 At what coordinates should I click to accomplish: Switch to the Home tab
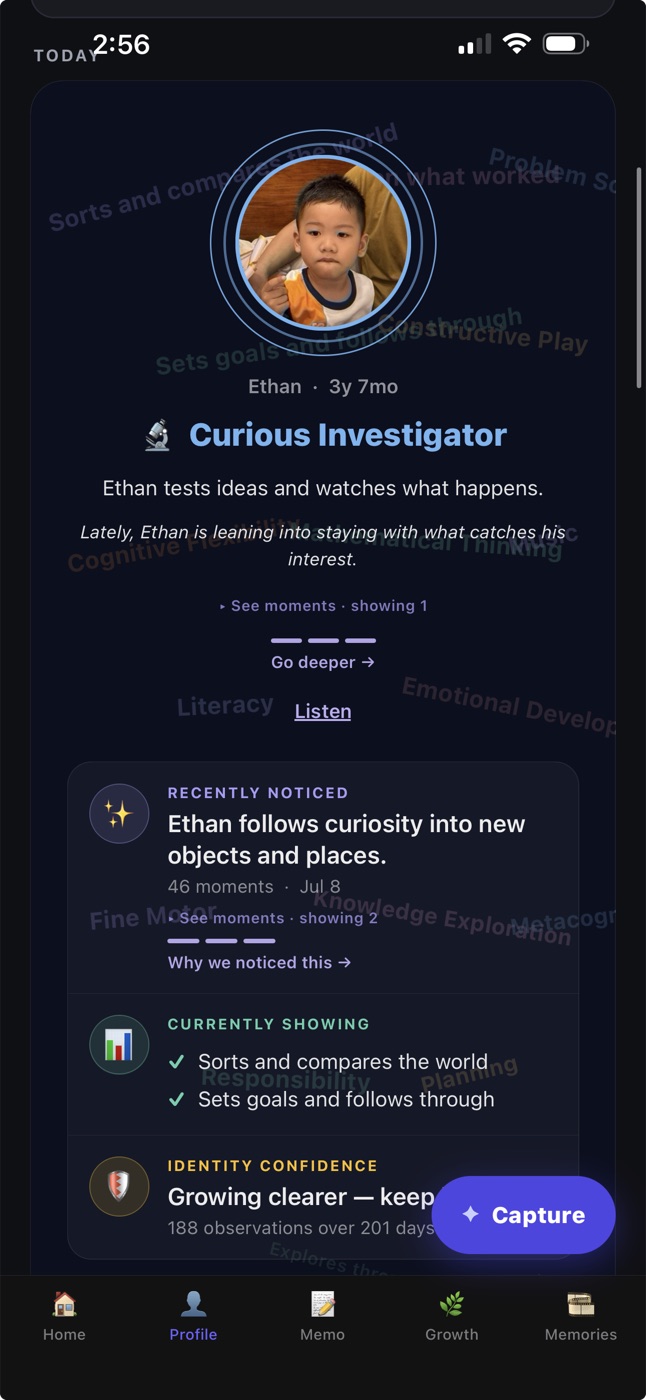point(64,1316)
